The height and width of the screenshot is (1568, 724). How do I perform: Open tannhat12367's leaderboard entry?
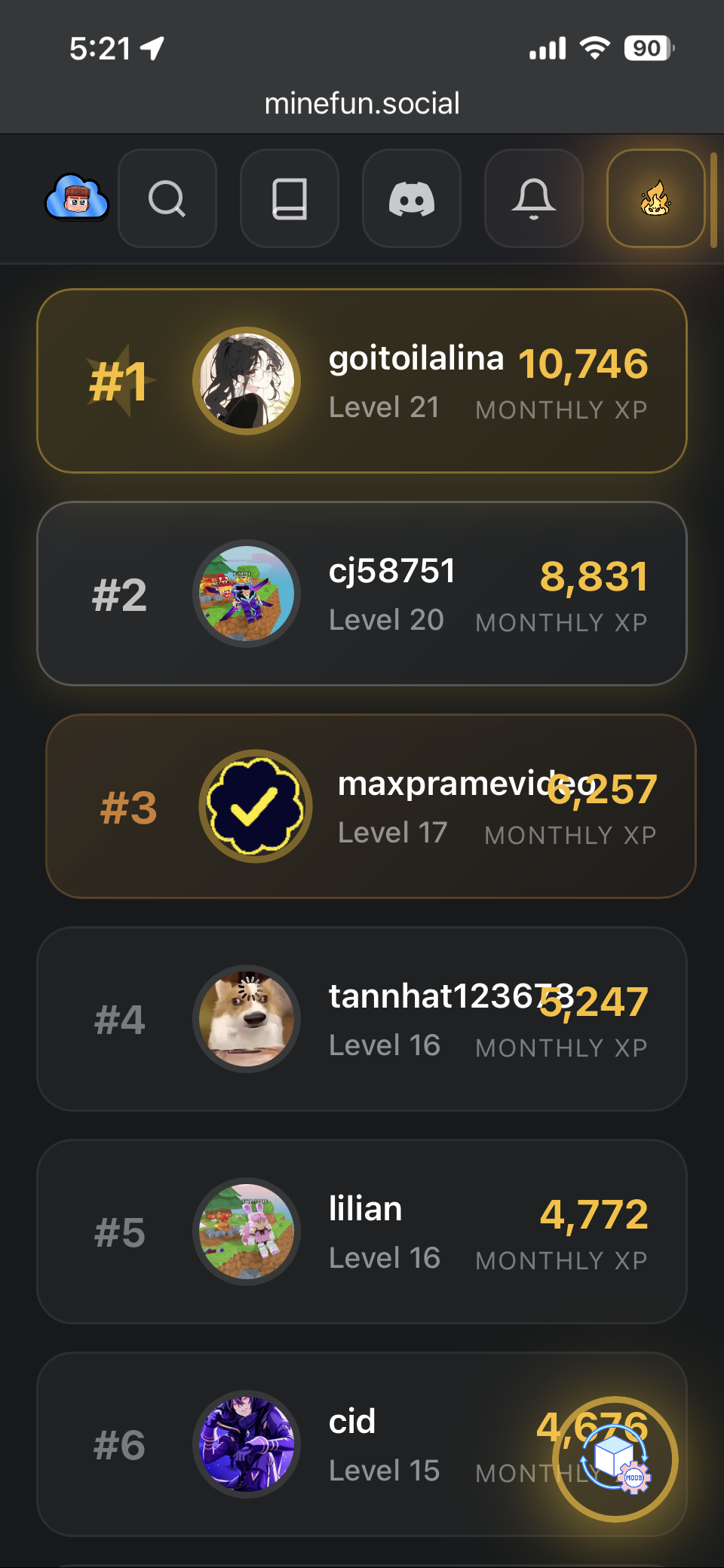(x=362, y=1020)
